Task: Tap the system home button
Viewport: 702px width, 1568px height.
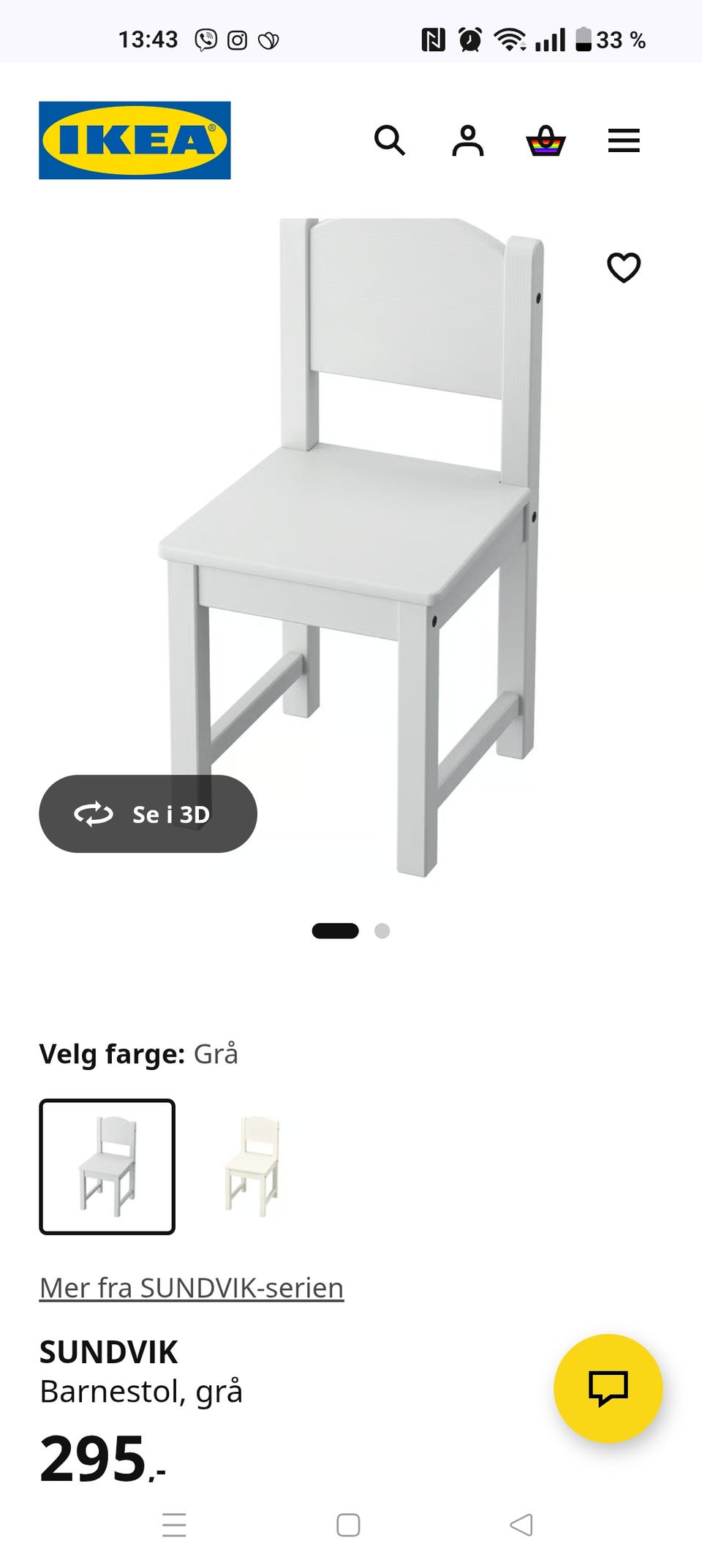Action: click(348, 1525)
